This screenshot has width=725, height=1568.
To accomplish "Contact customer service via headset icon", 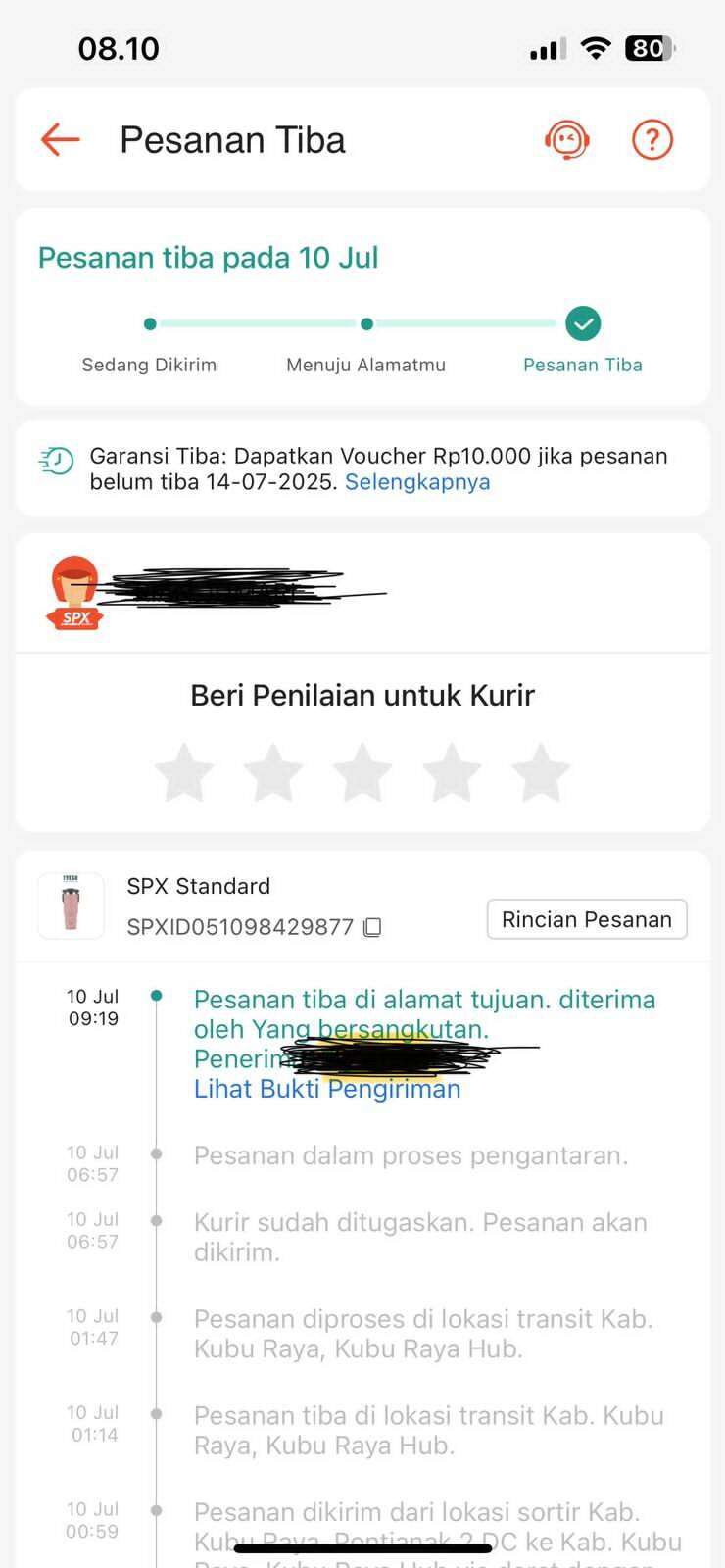I will (566, 140).
